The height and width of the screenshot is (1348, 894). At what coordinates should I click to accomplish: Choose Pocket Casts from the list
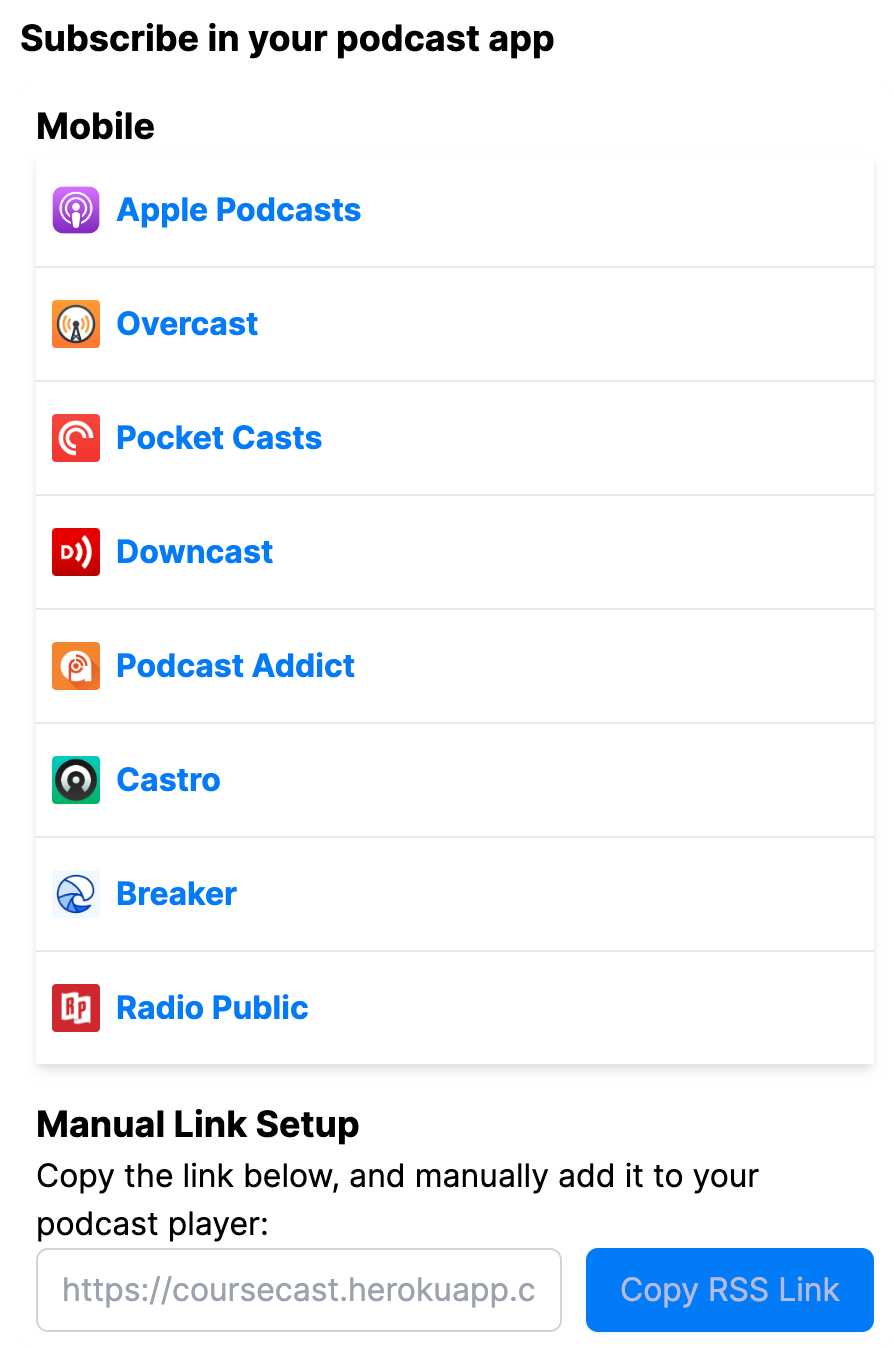[219, 438]
